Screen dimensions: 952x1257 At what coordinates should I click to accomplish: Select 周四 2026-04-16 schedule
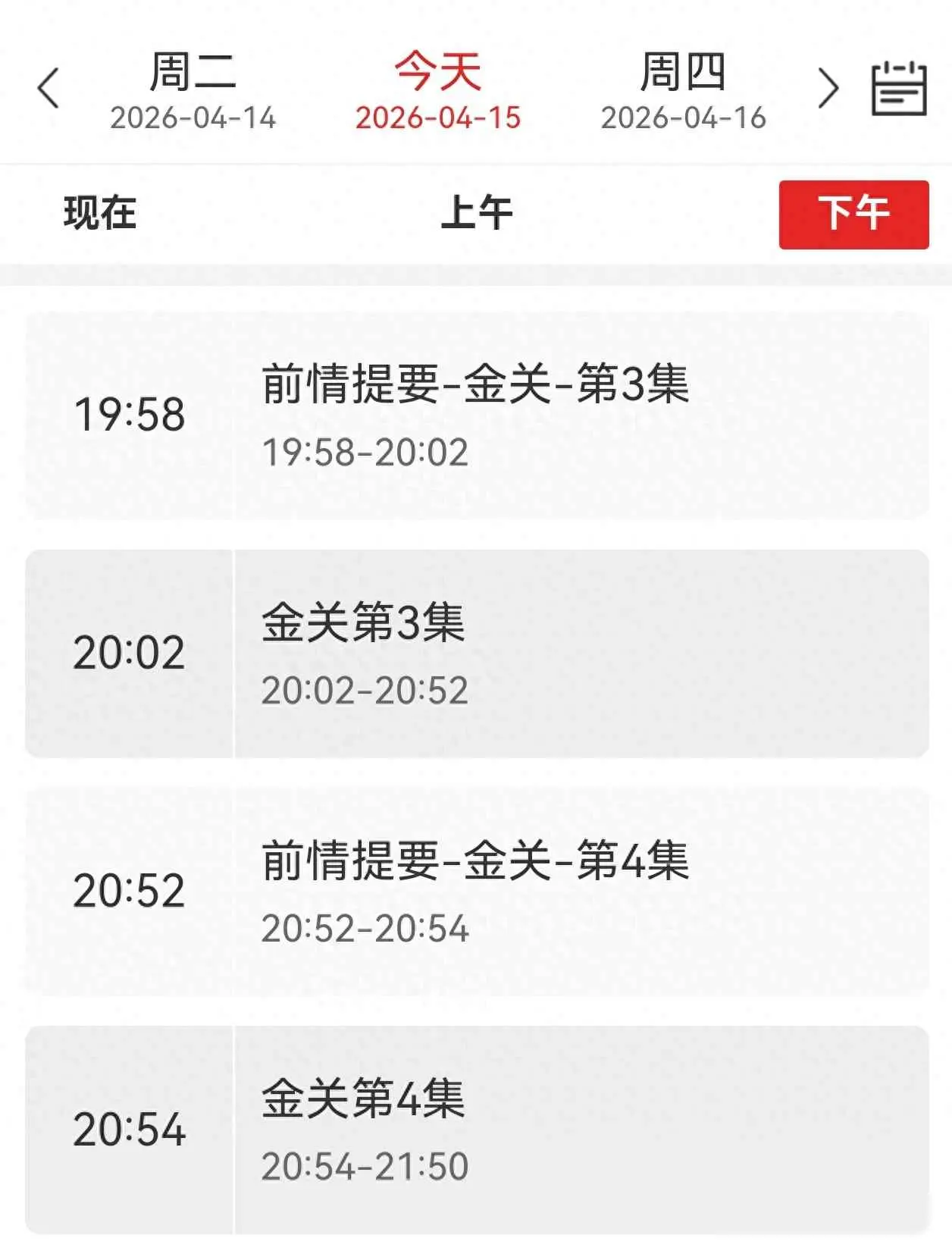coord(683,91)
